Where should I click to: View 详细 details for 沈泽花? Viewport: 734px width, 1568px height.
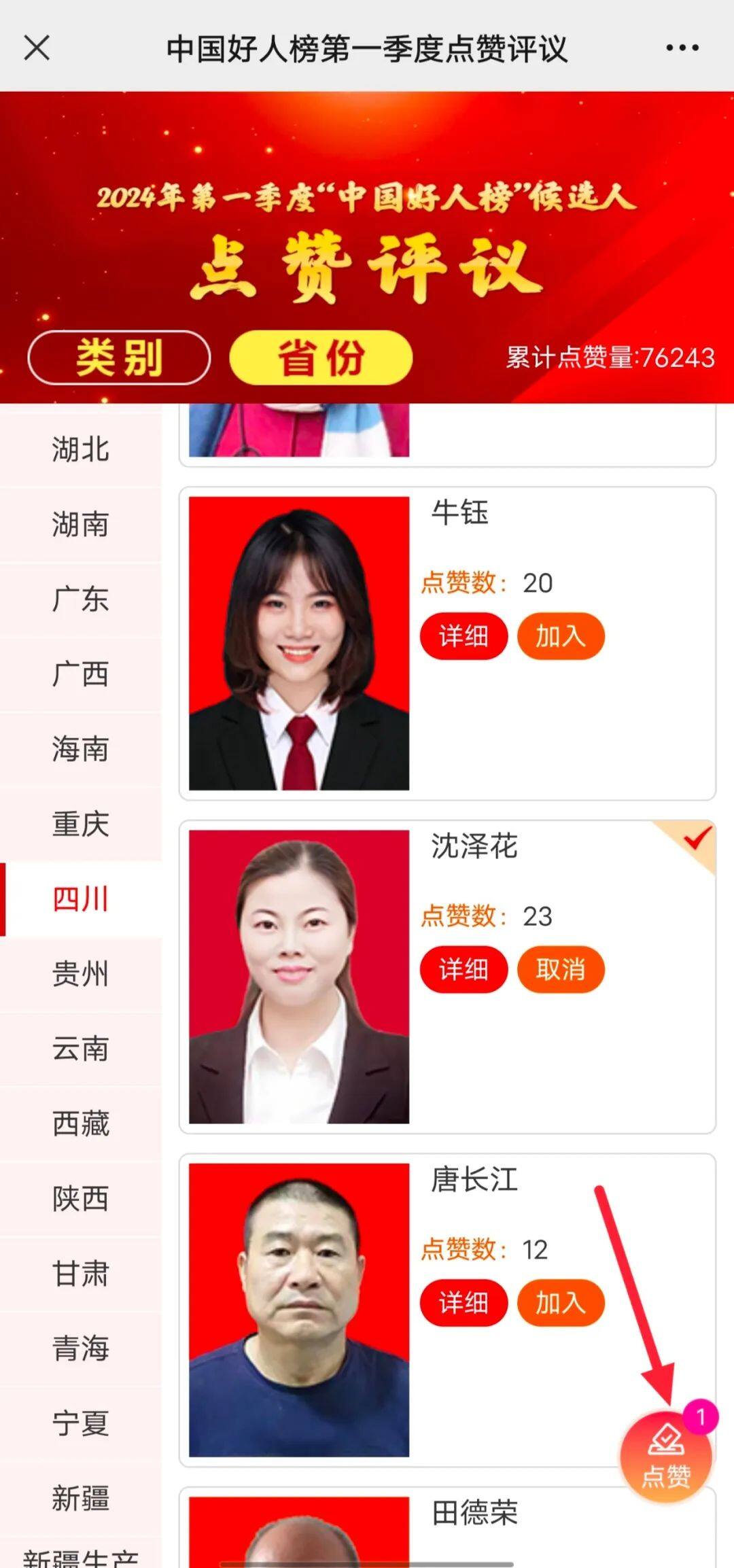464,969
